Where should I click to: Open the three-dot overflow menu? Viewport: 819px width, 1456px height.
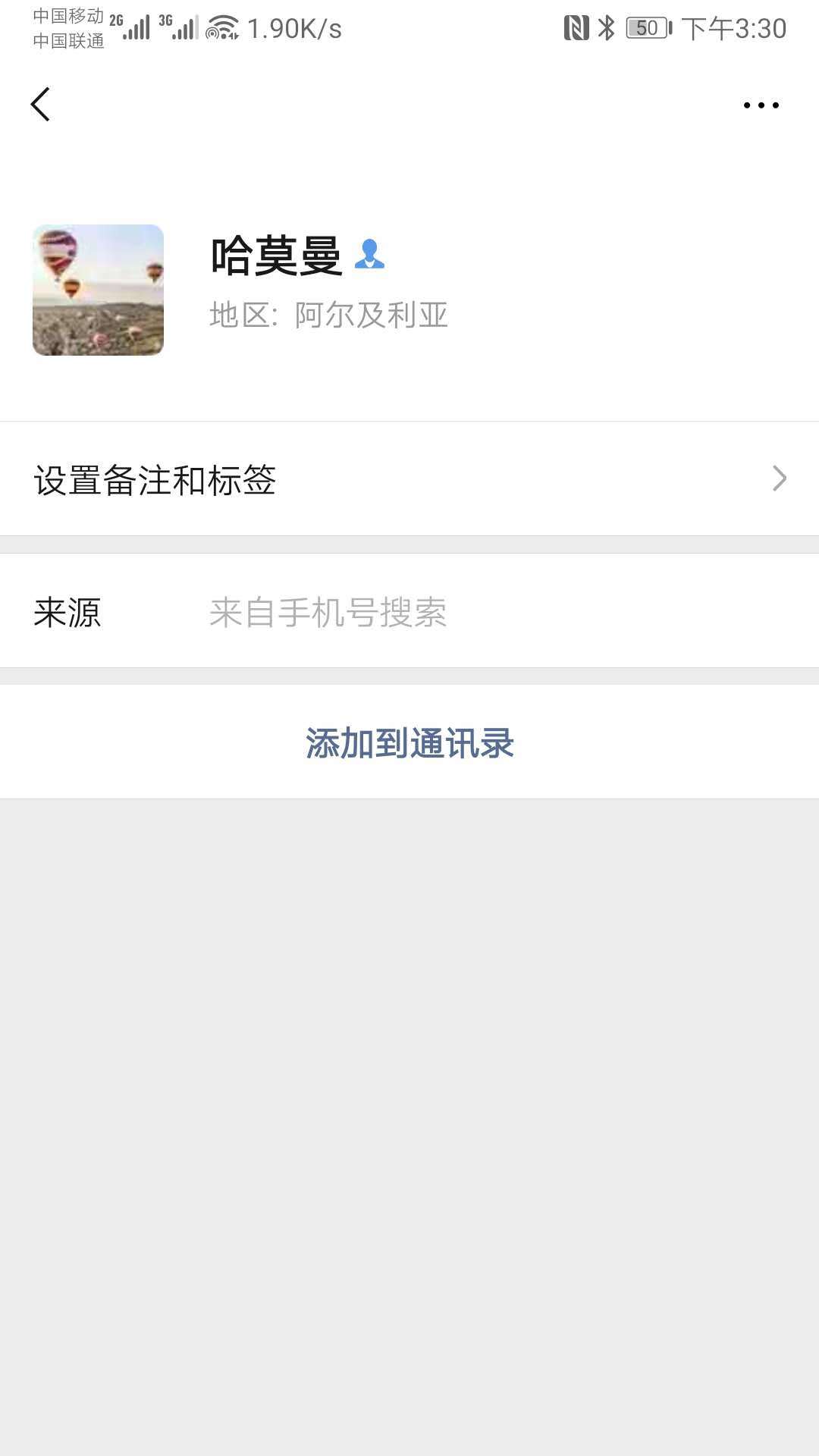tap(761, 105)
